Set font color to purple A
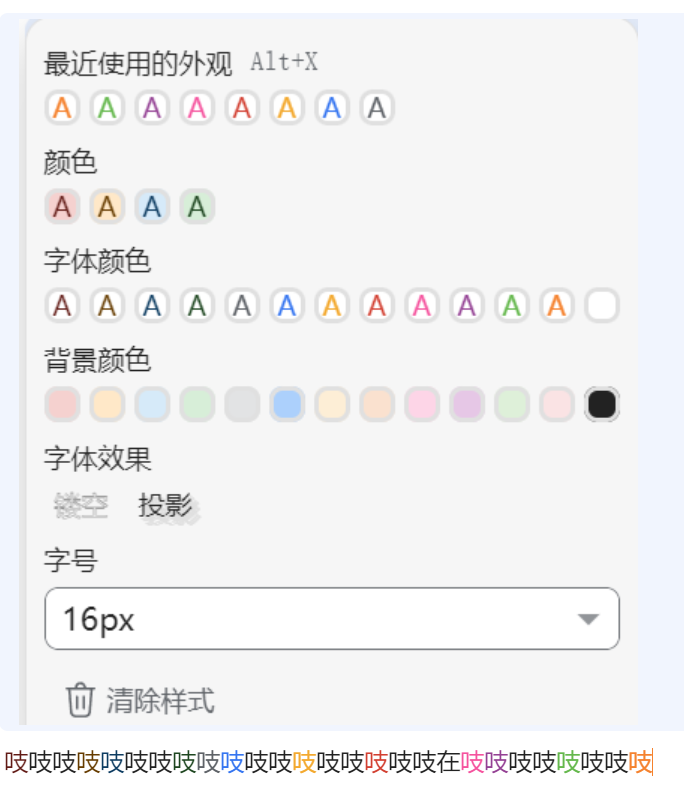Viewport: 684px width, 790px height. click(467, 305)
